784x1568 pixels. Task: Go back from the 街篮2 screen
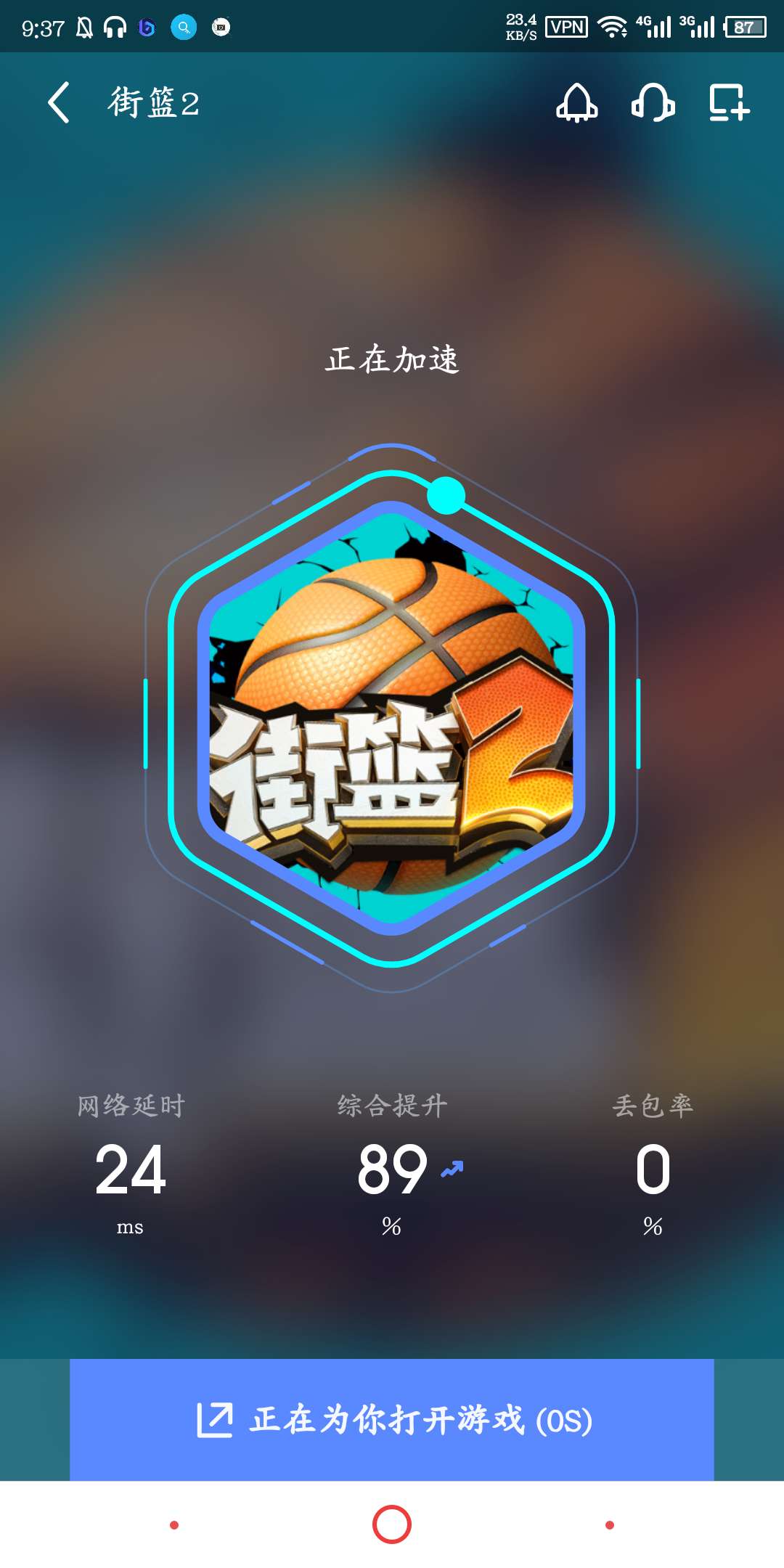[x=59, y=102]
